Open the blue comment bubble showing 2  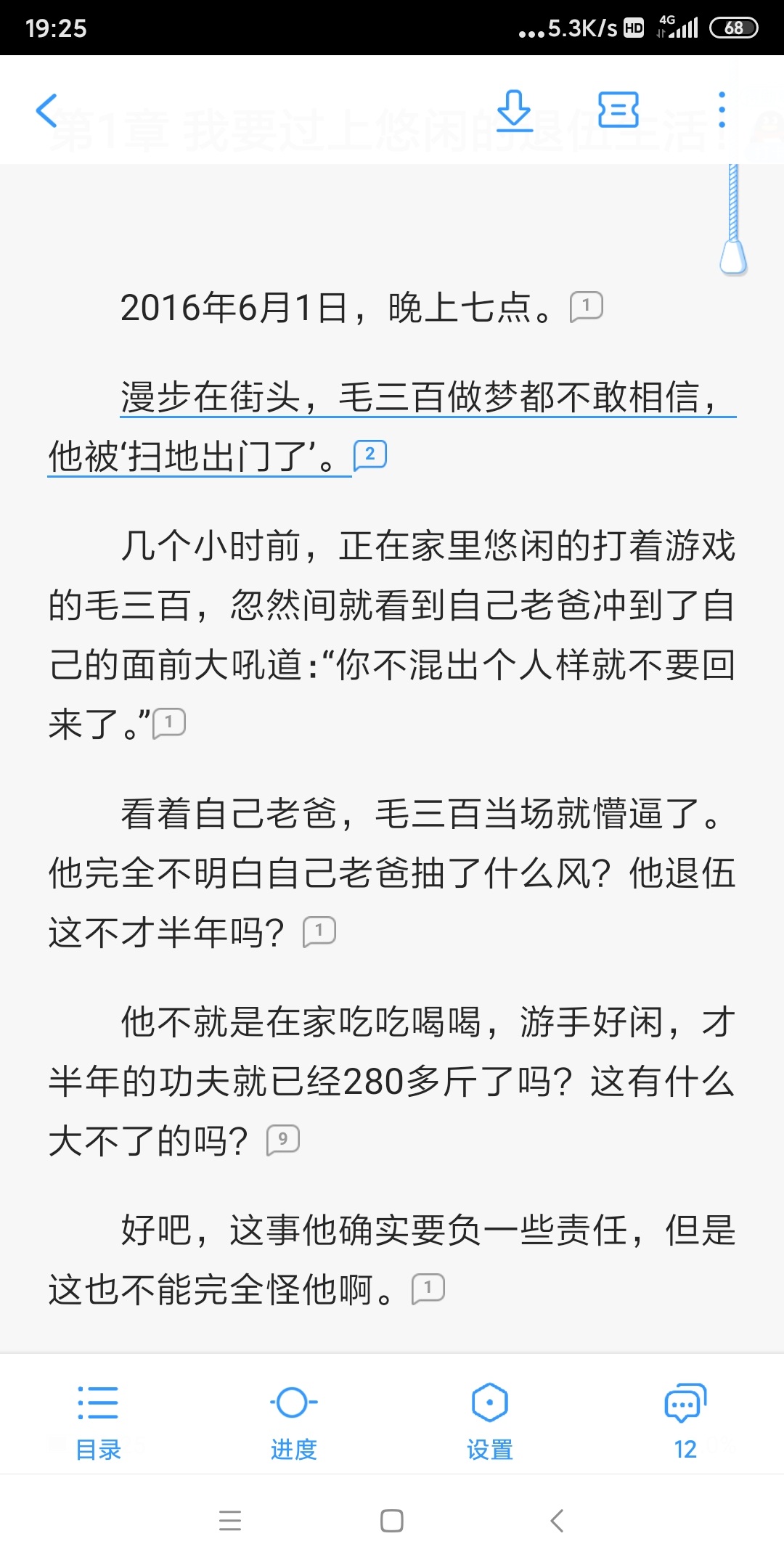pos(370,455)
